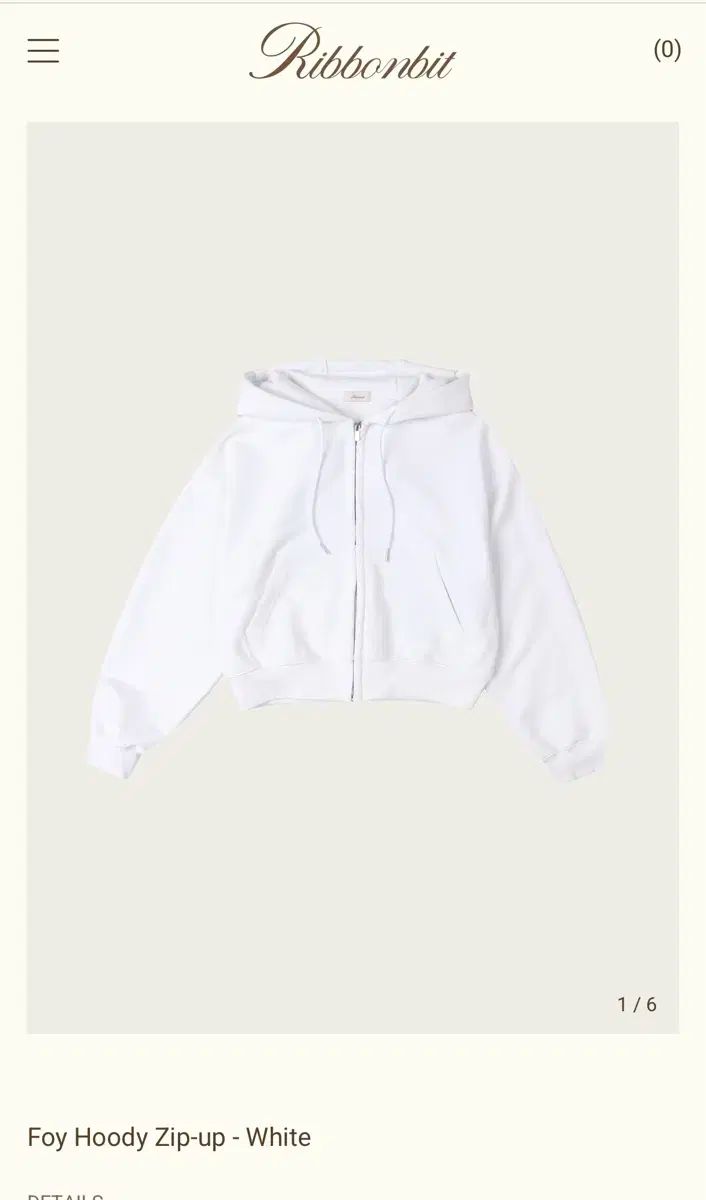The height and width of the screenshot is (1200, 706).
Task: Open the hamburger navigation menu
Action: click(x=43, y=50)
